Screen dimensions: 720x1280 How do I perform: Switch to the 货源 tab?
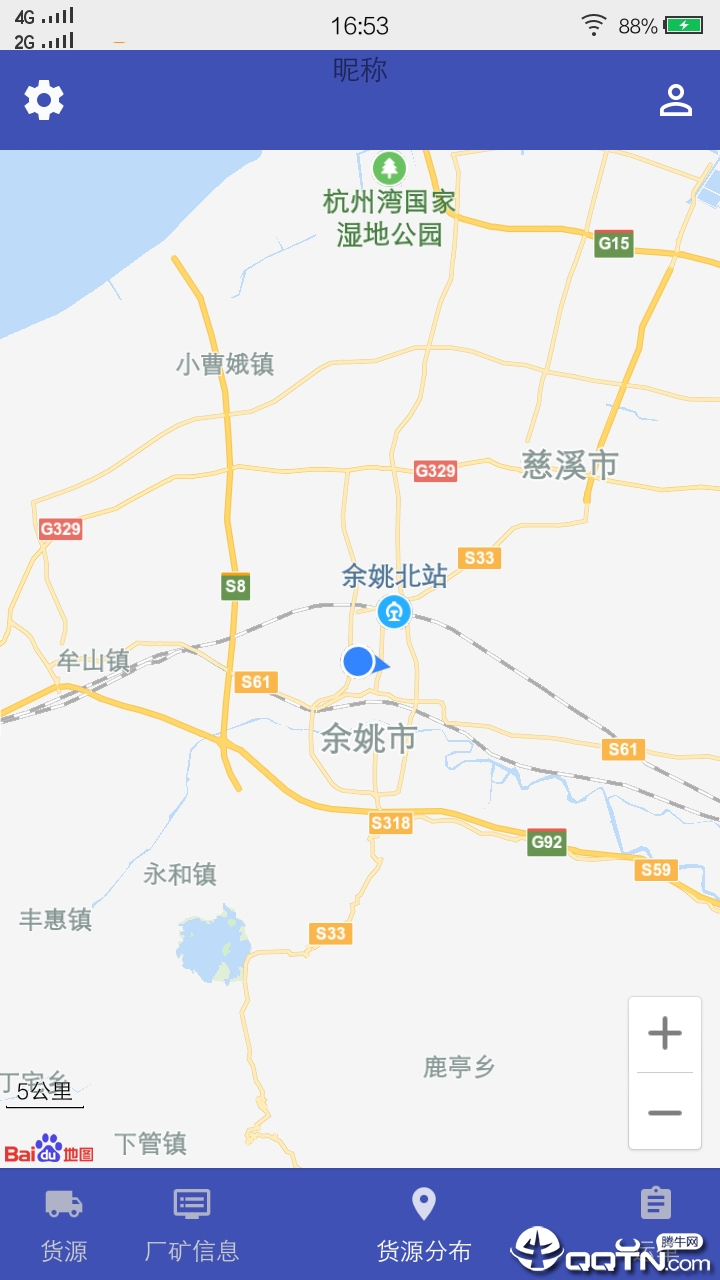tap(64, 1224)
